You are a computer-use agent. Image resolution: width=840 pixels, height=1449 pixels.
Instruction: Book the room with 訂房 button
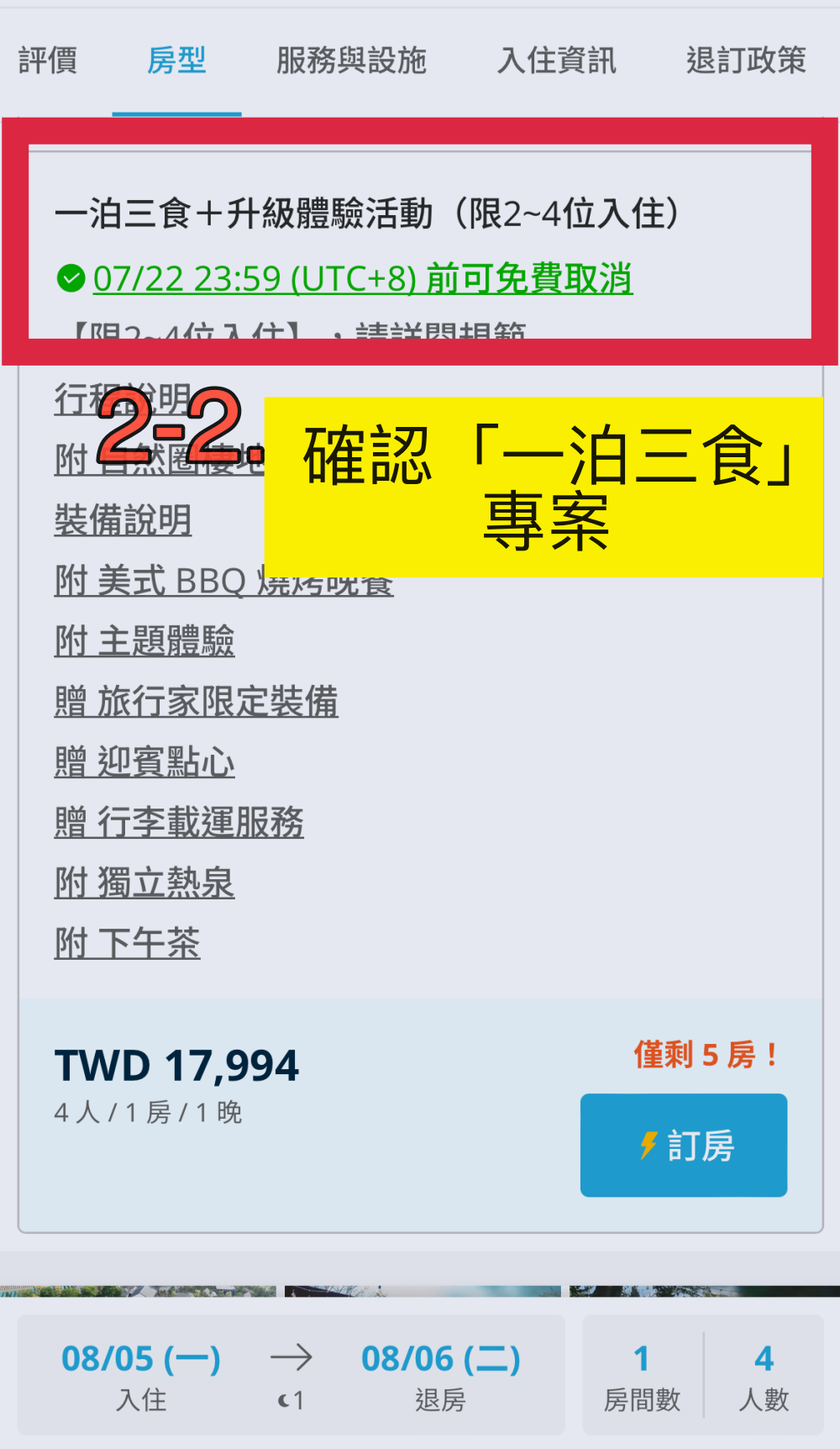click(684, 1145)
